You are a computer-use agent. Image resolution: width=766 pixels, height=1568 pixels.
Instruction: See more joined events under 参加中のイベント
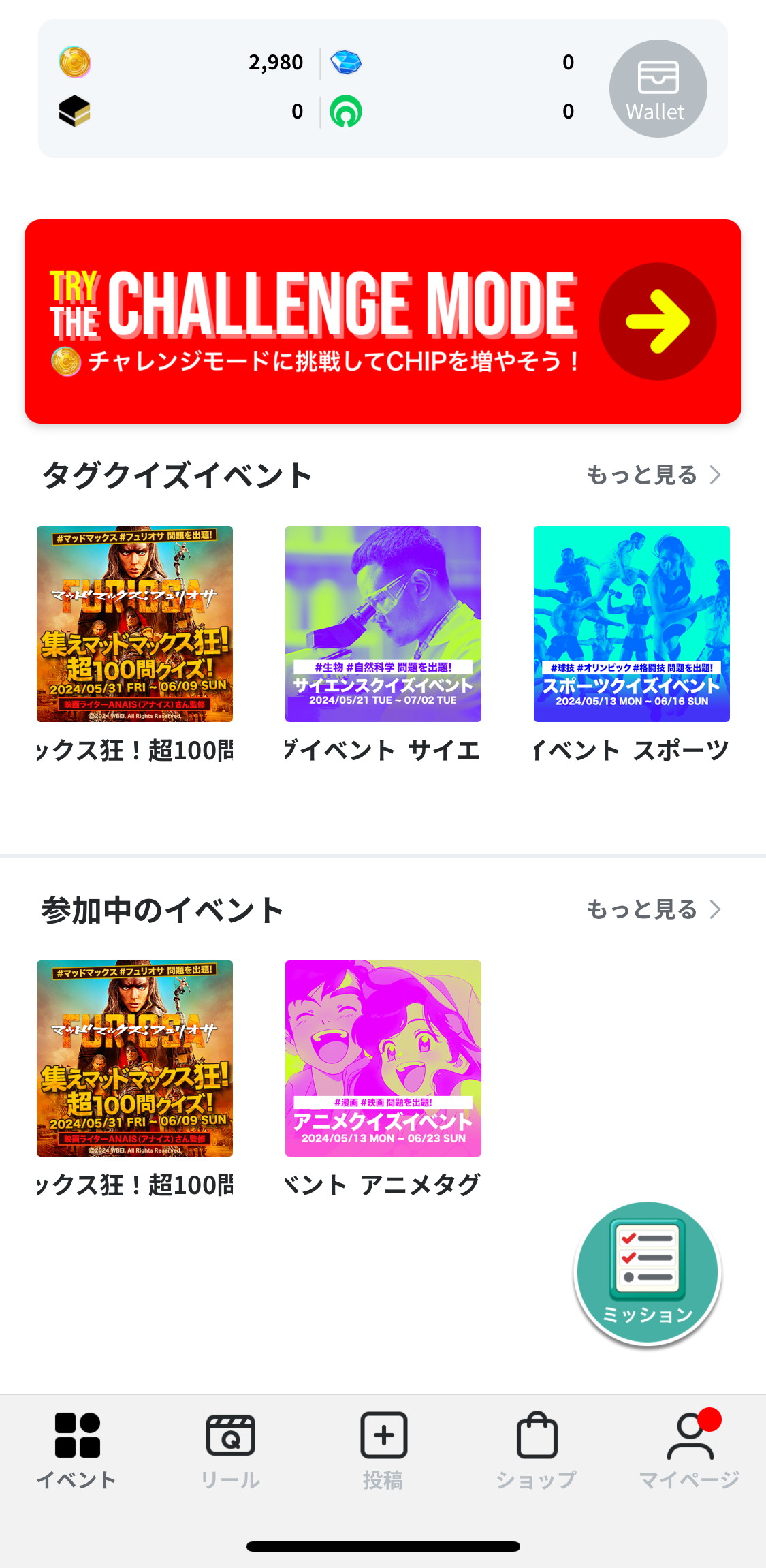653,909
